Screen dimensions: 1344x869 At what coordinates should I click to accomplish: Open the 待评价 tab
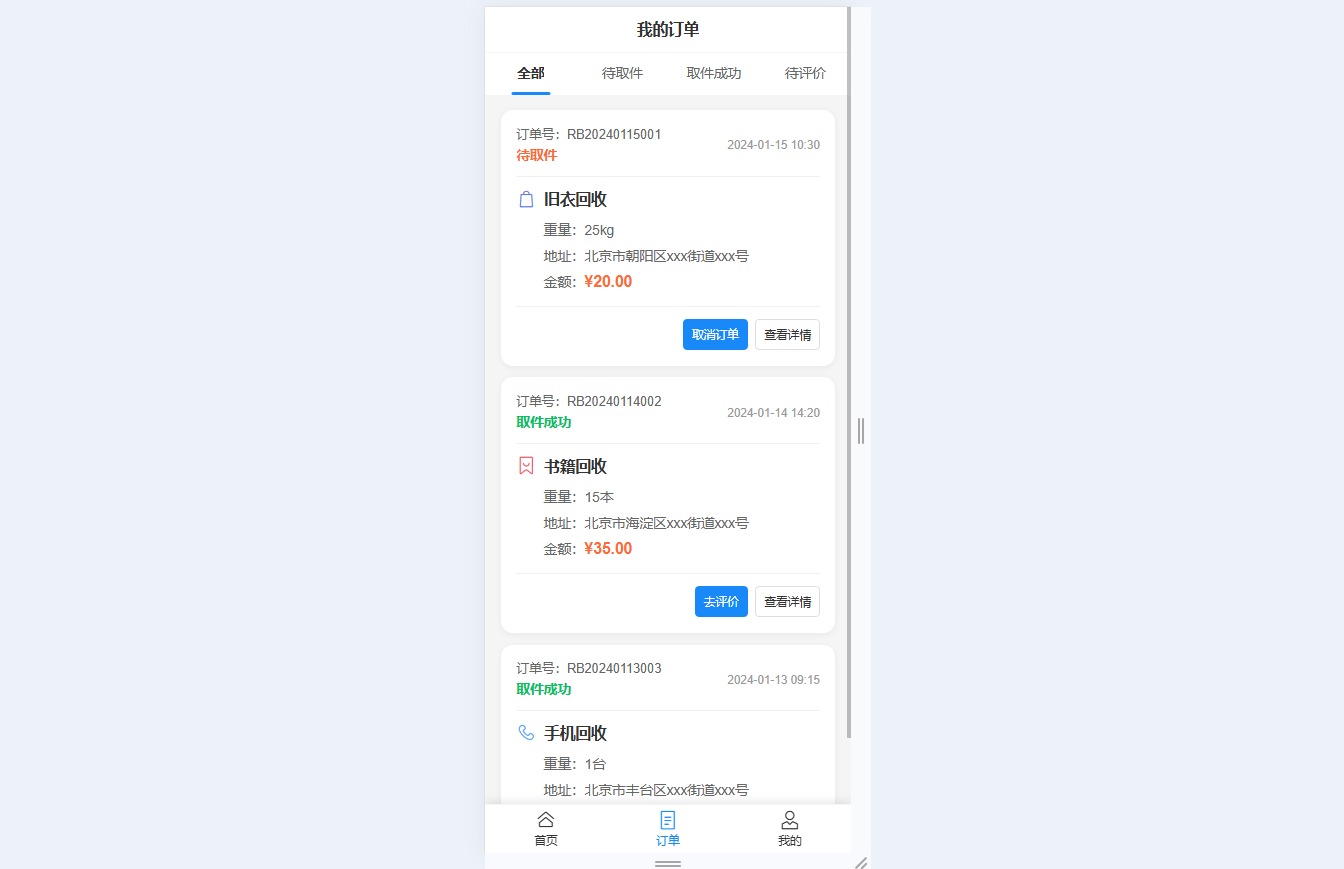(x=805, y=73)
